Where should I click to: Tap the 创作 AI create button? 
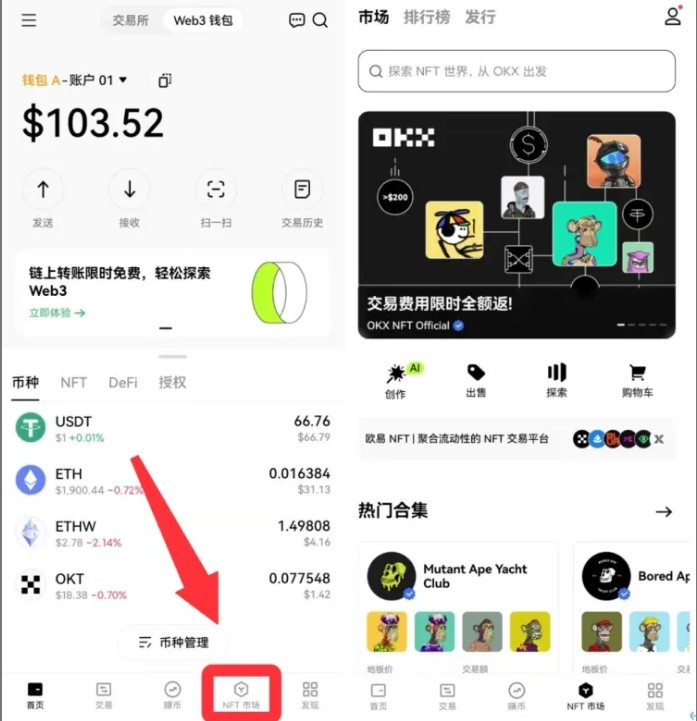coord(397,380)
